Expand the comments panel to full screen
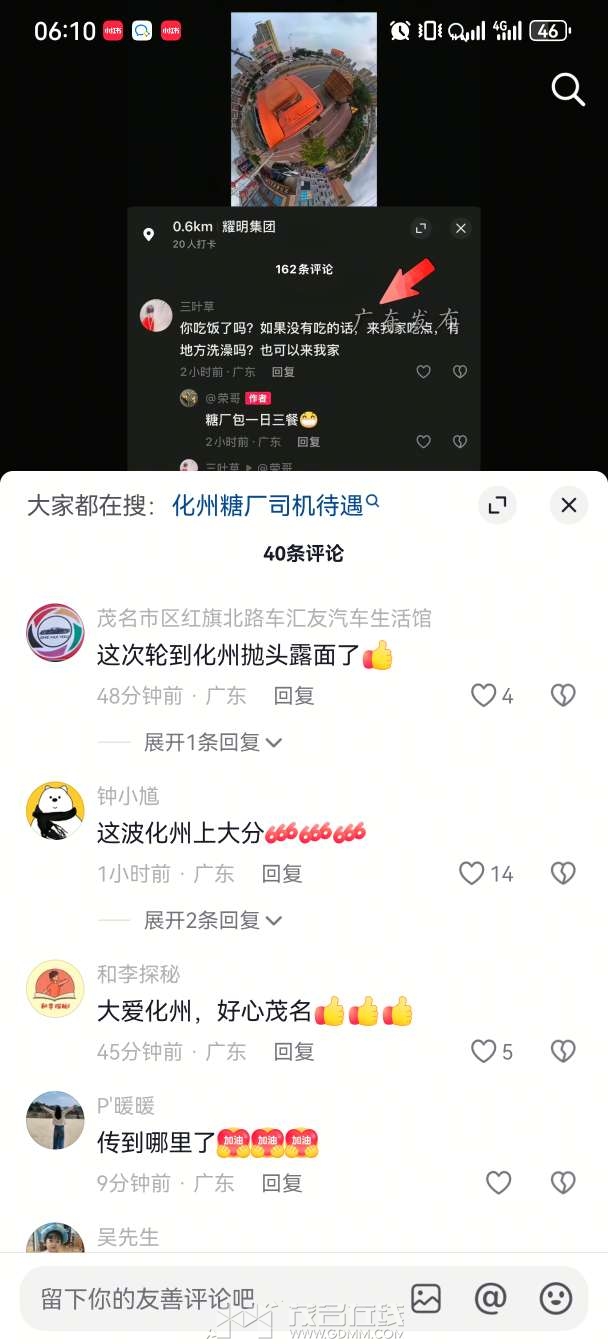608x1344 pixels. 497,505
